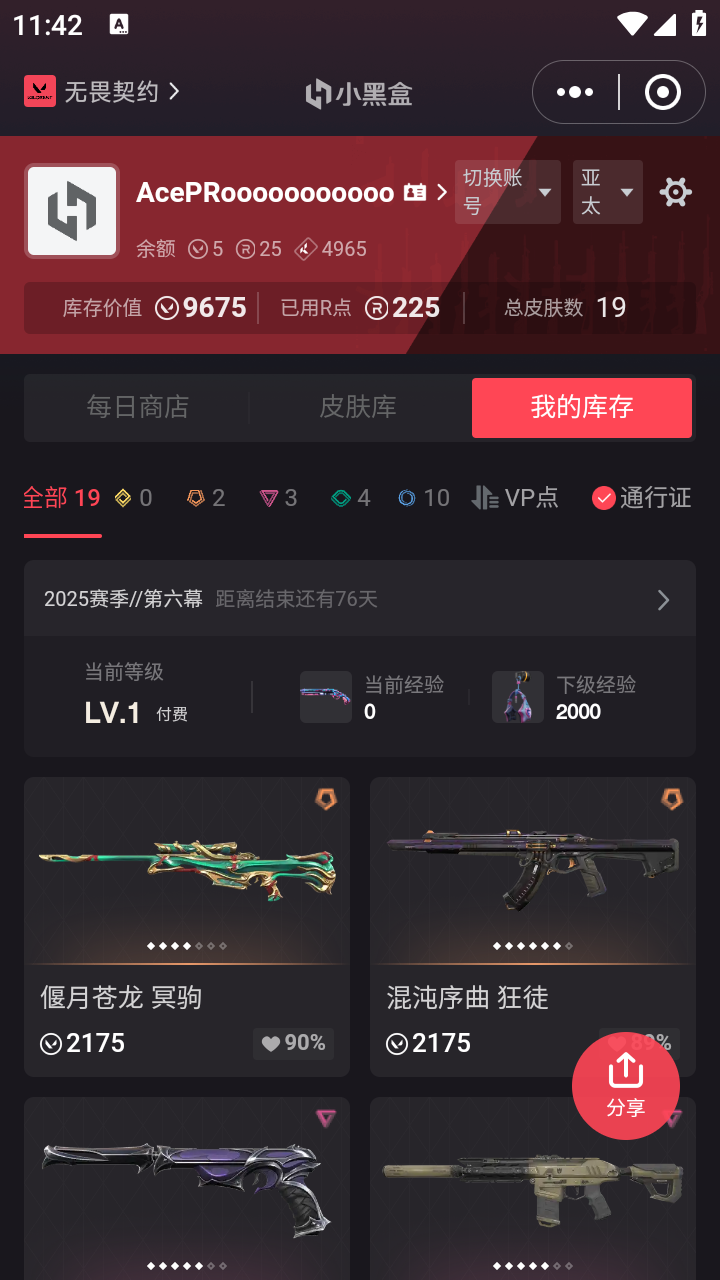
Task: Open the 2025赛季 第六幕 battle pass row
Action: (x=360, y=599)
